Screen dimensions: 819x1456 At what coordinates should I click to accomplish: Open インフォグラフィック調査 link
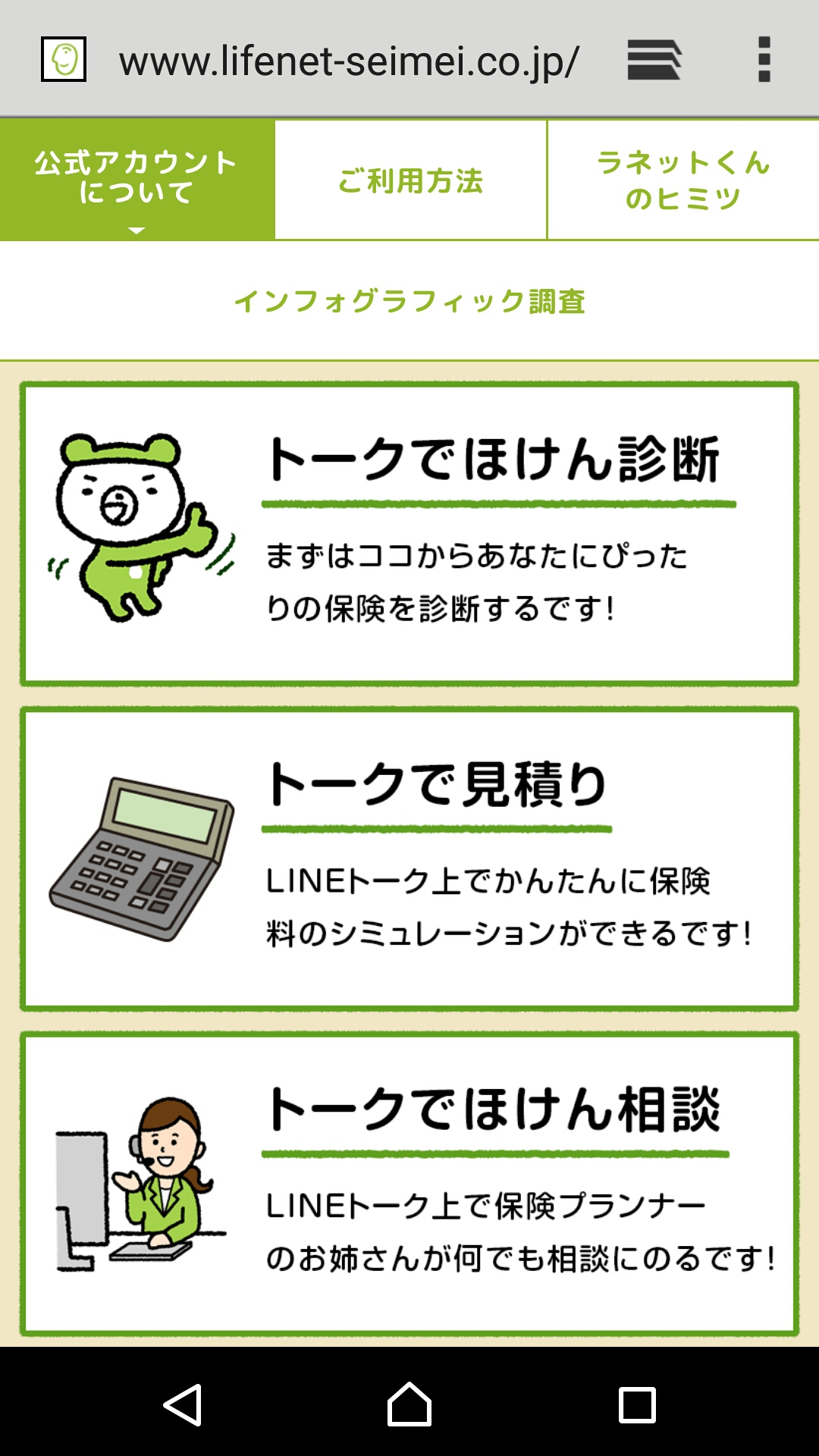pyautogui.click(x=409, y=301)
